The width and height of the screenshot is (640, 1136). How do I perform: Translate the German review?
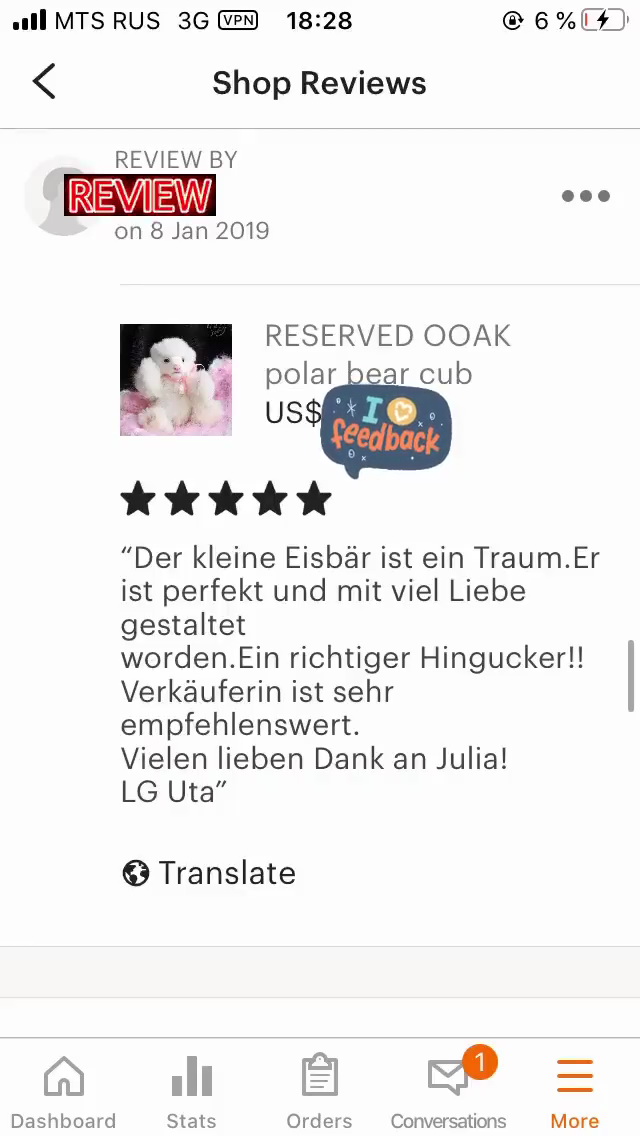click(209, 873)
